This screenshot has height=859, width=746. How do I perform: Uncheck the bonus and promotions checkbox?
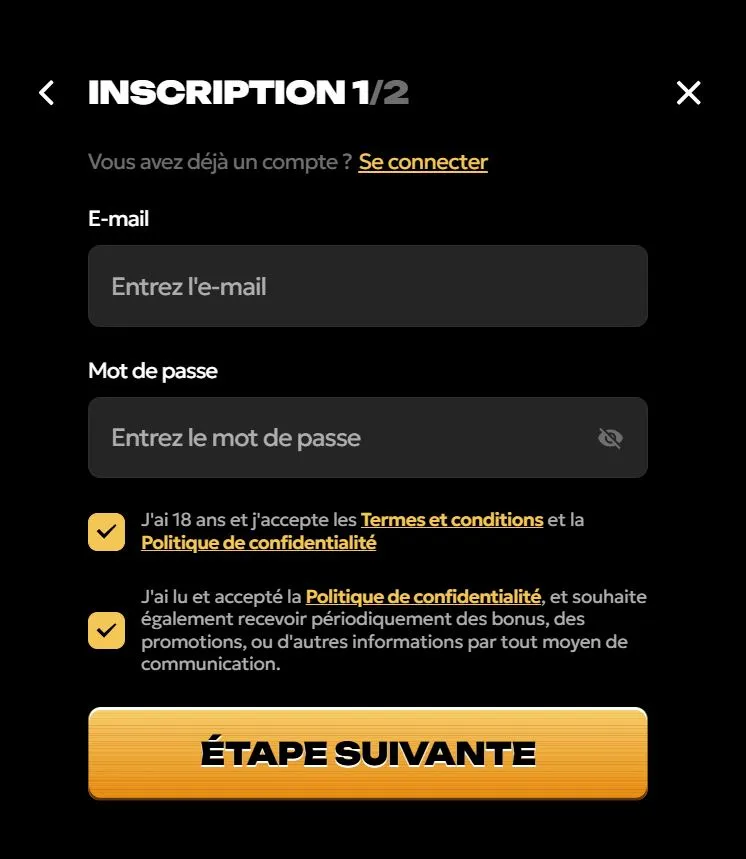(107, 631)
